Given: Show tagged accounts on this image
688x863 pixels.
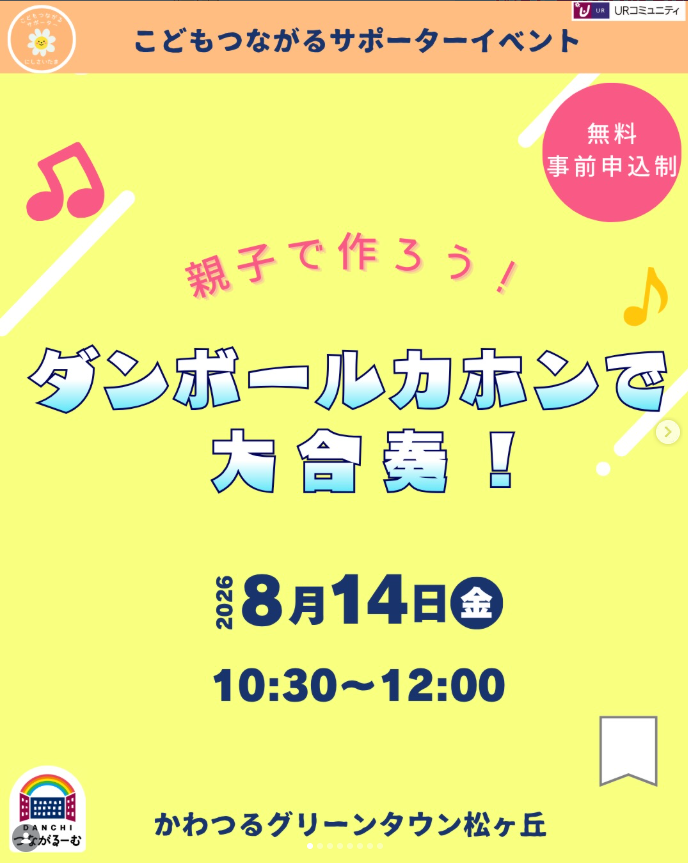Looking at the screenshot, I should coord(25,838).
